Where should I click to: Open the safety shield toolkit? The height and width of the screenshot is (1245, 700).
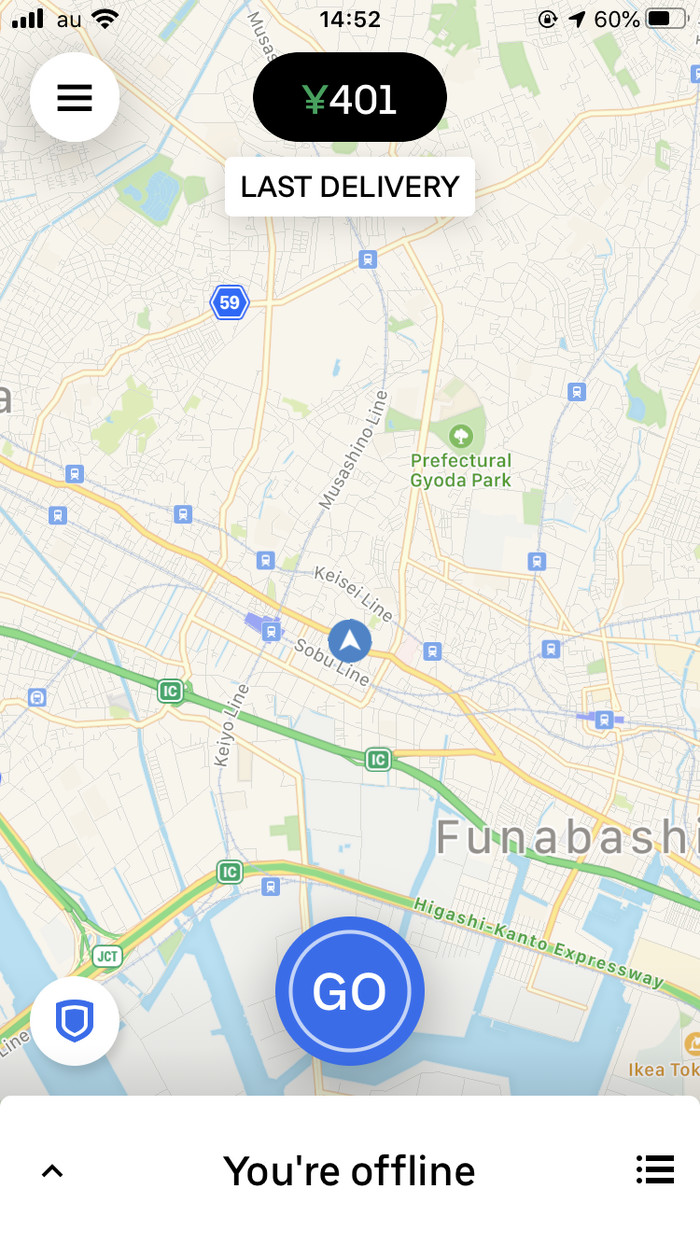pos(75,1021)
